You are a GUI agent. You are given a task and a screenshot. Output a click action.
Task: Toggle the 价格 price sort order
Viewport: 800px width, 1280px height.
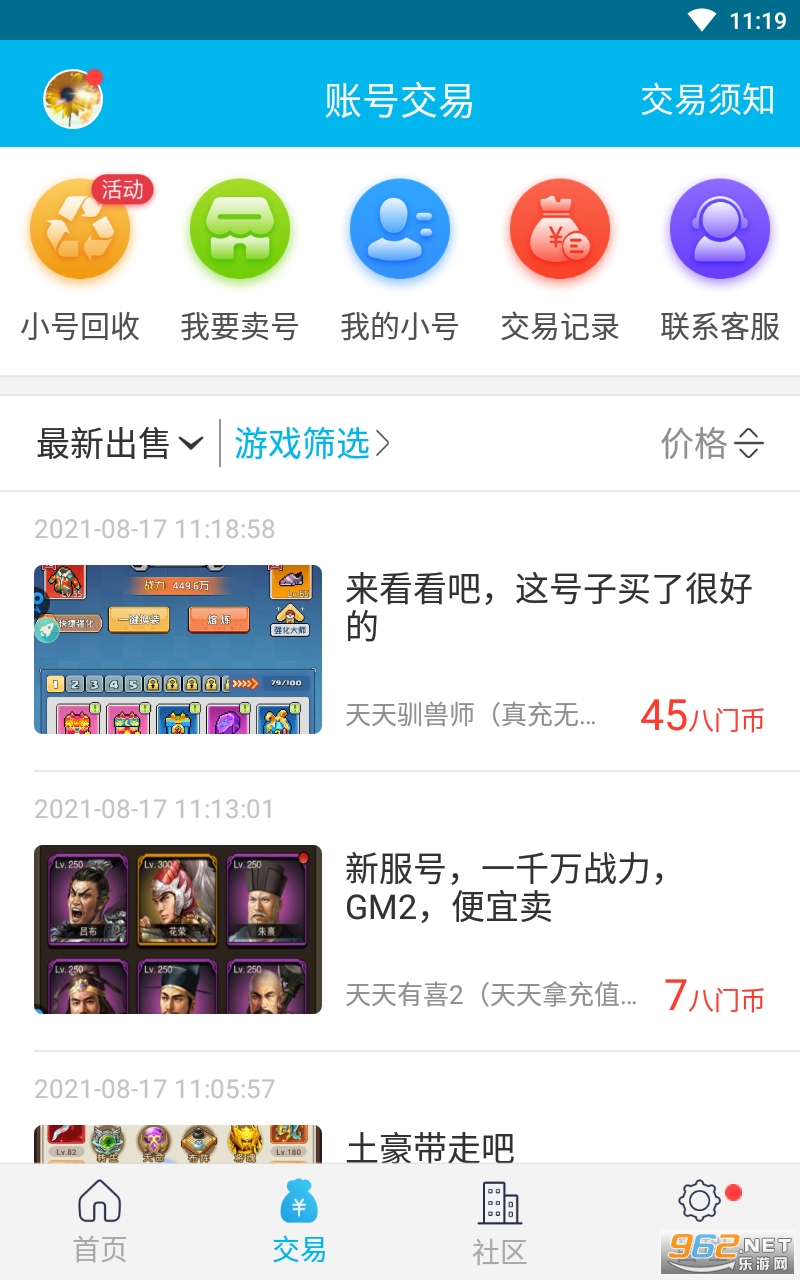712,443
